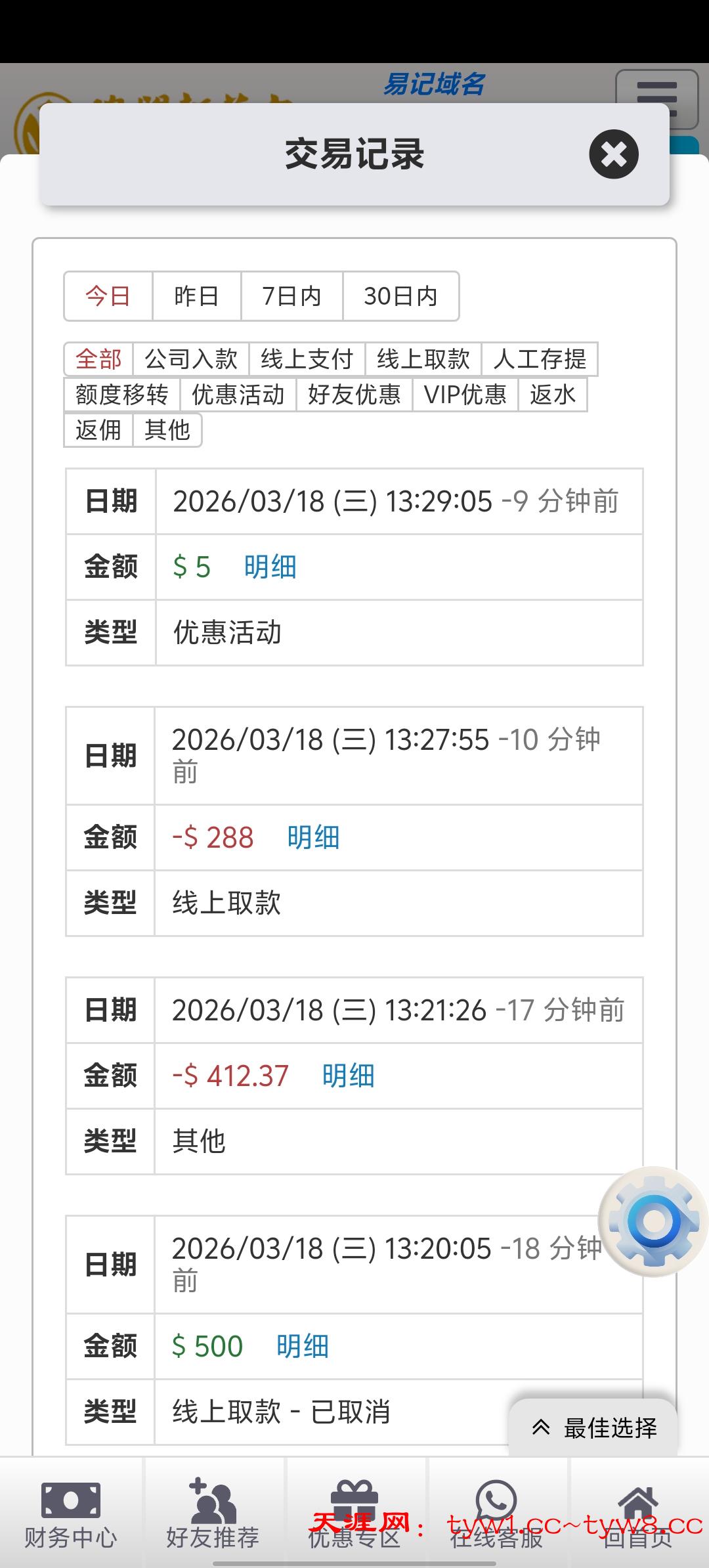Open 明细 for the $ 500 entry

click(302, 1346)
